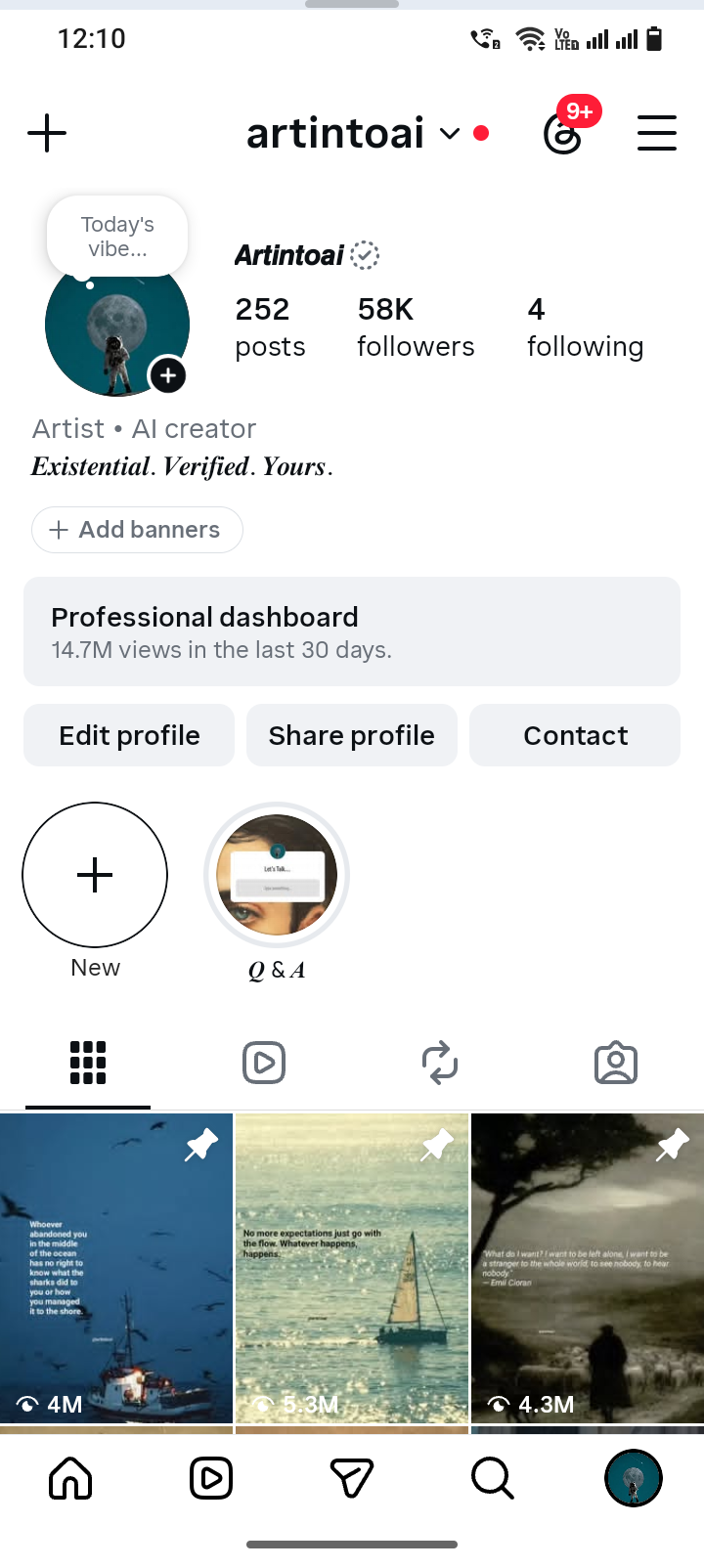Tap the plus icon to create a post
704x1568 pixels.
[47, 133]
